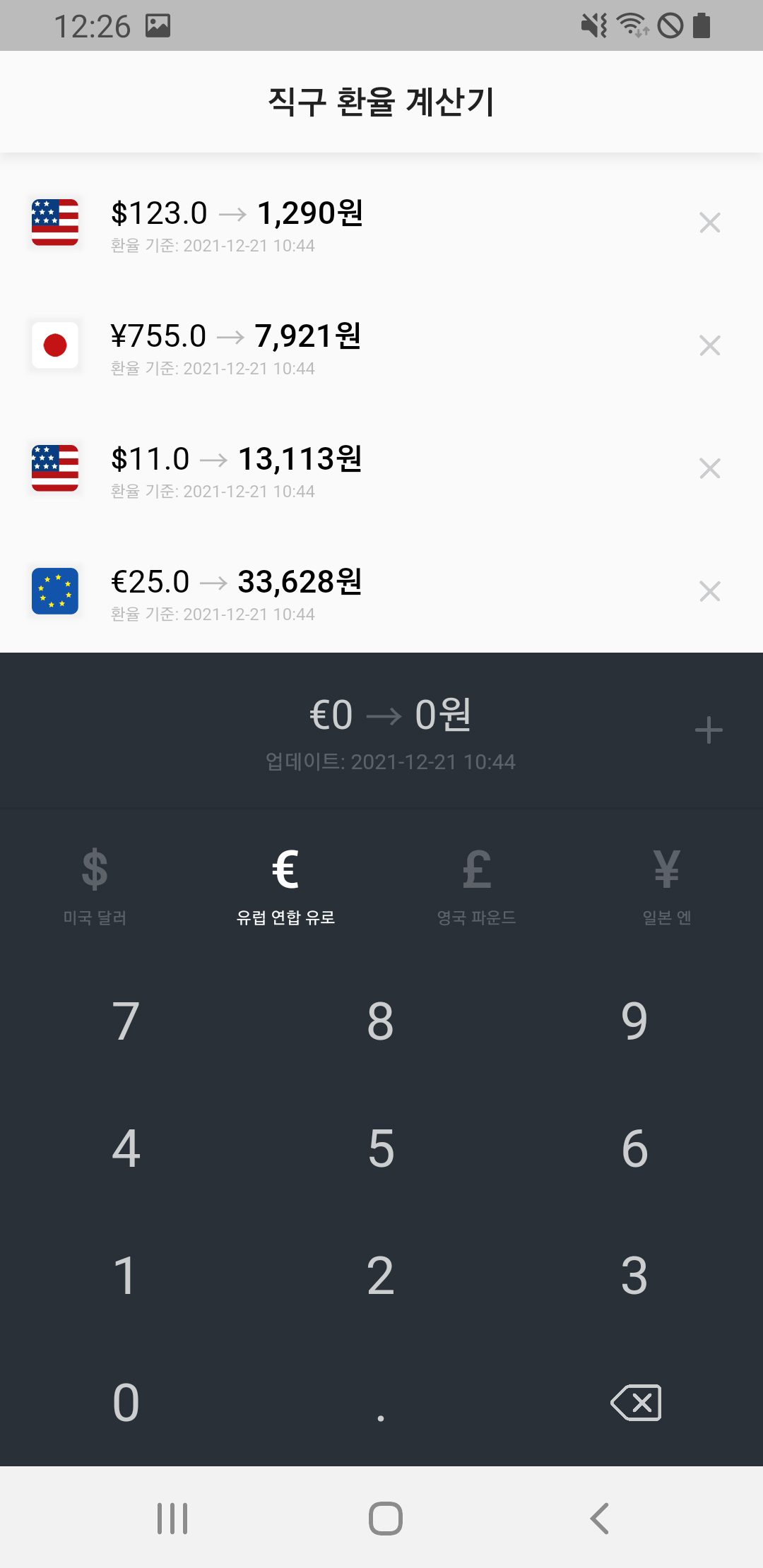Viewport: 763px width, 1568px height.
Task: Delete the €25.0 conversion entry
Action: pyautogui.click(x=709, y=591)
